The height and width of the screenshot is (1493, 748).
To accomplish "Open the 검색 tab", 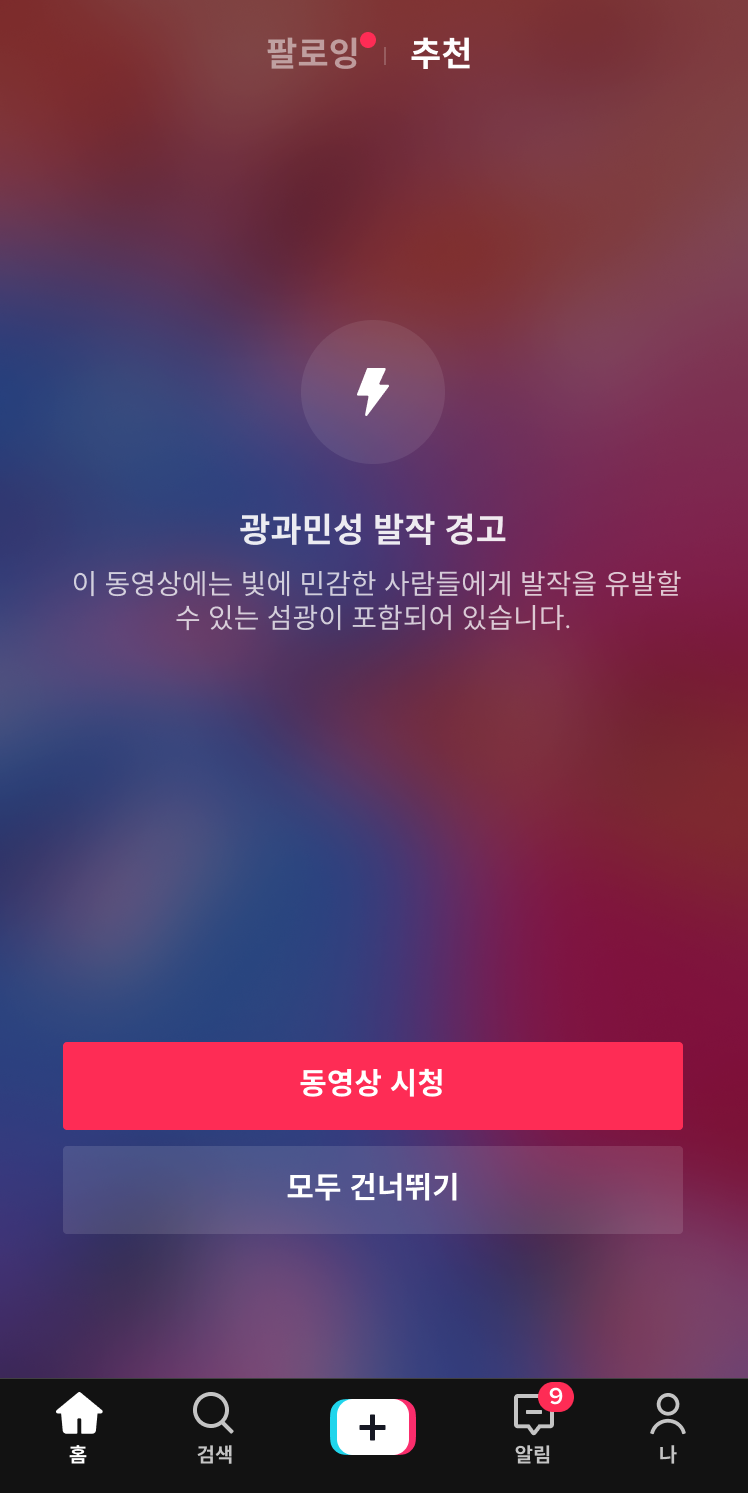I will click(214, 1428).
